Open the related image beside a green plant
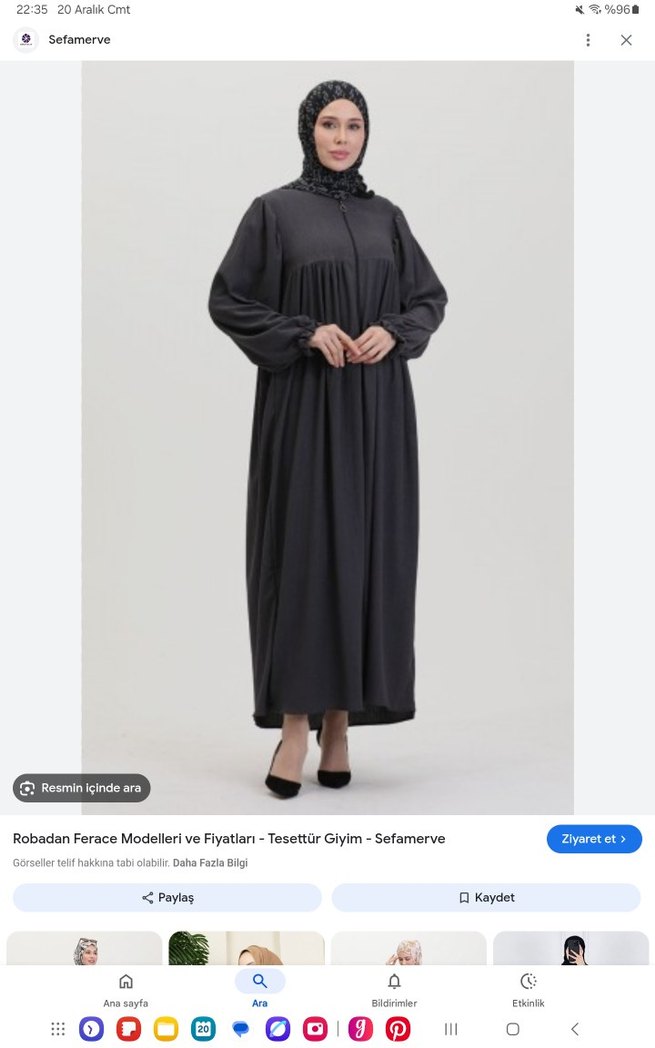 click(x=246, y=949)
